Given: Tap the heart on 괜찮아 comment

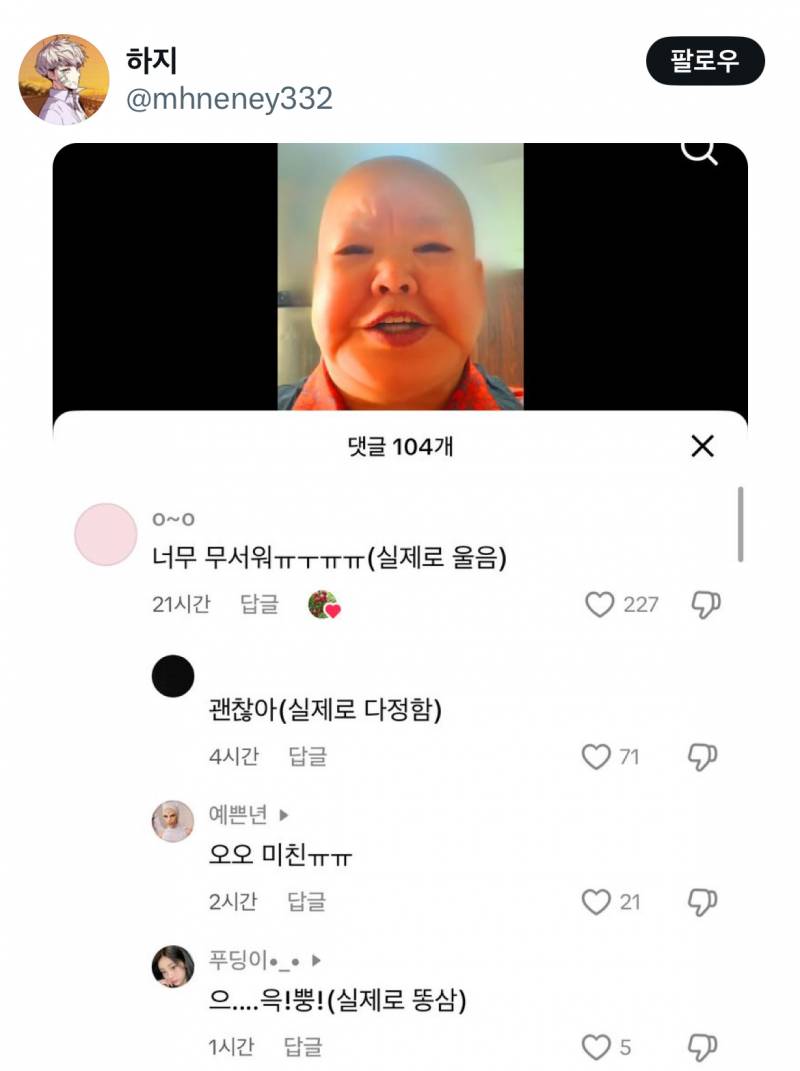Looking at the screenshot, I should click(x=597, y=756).
